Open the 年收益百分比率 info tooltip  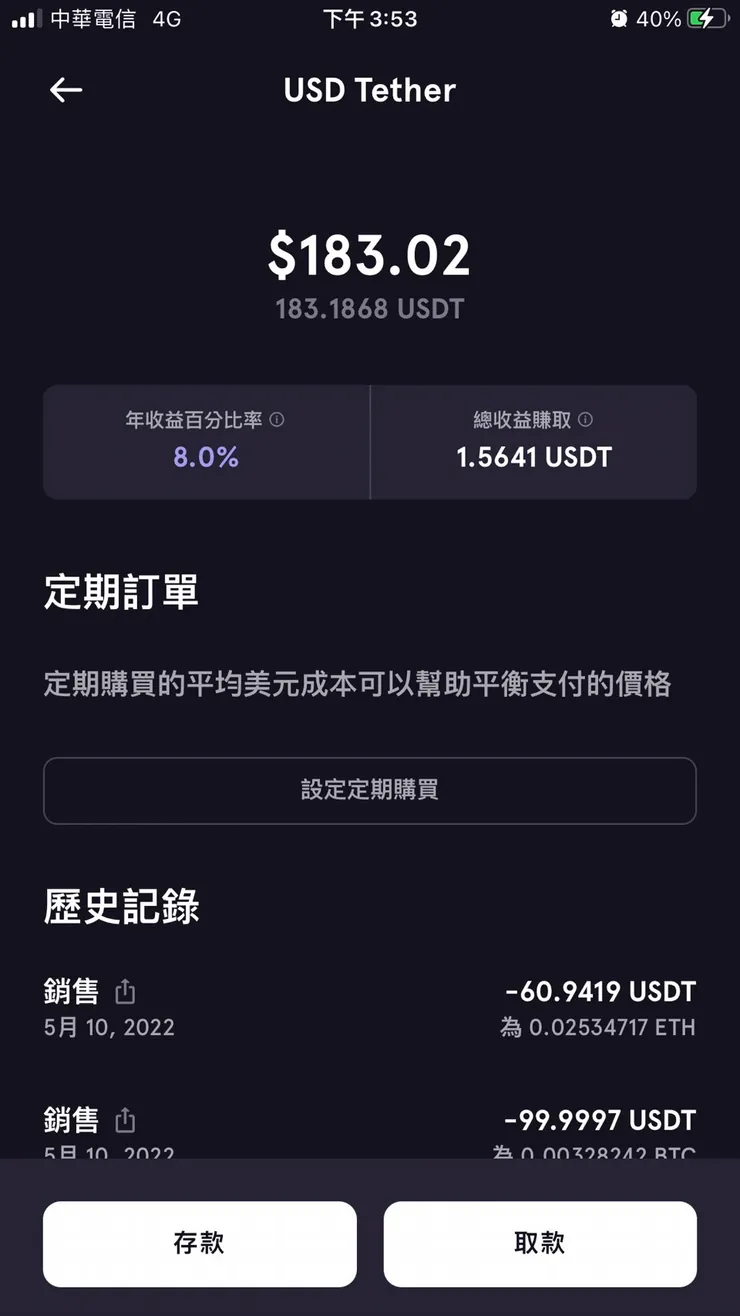pyautogui.click(x=279, y=421)
